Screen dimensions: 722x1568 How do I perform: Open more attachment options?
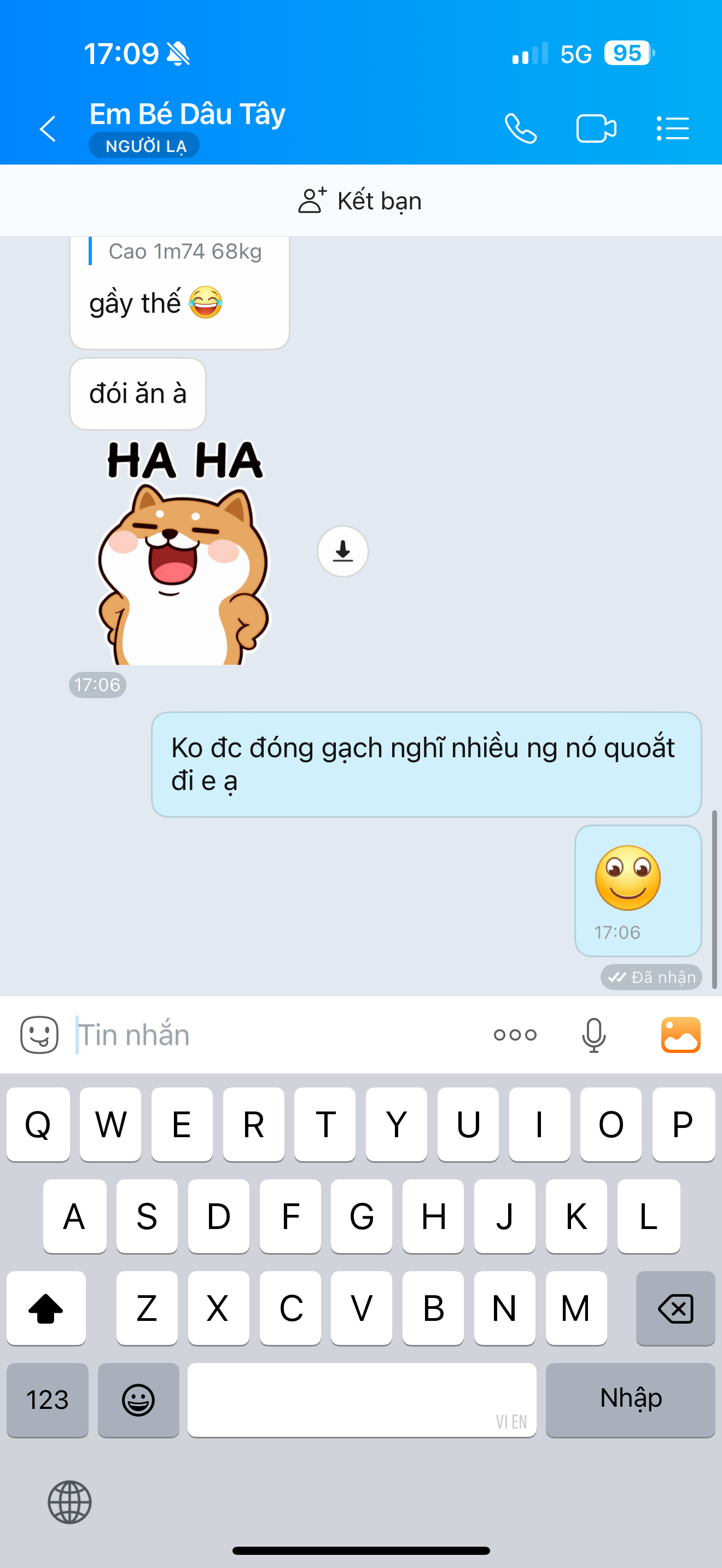coord(515,1035)
